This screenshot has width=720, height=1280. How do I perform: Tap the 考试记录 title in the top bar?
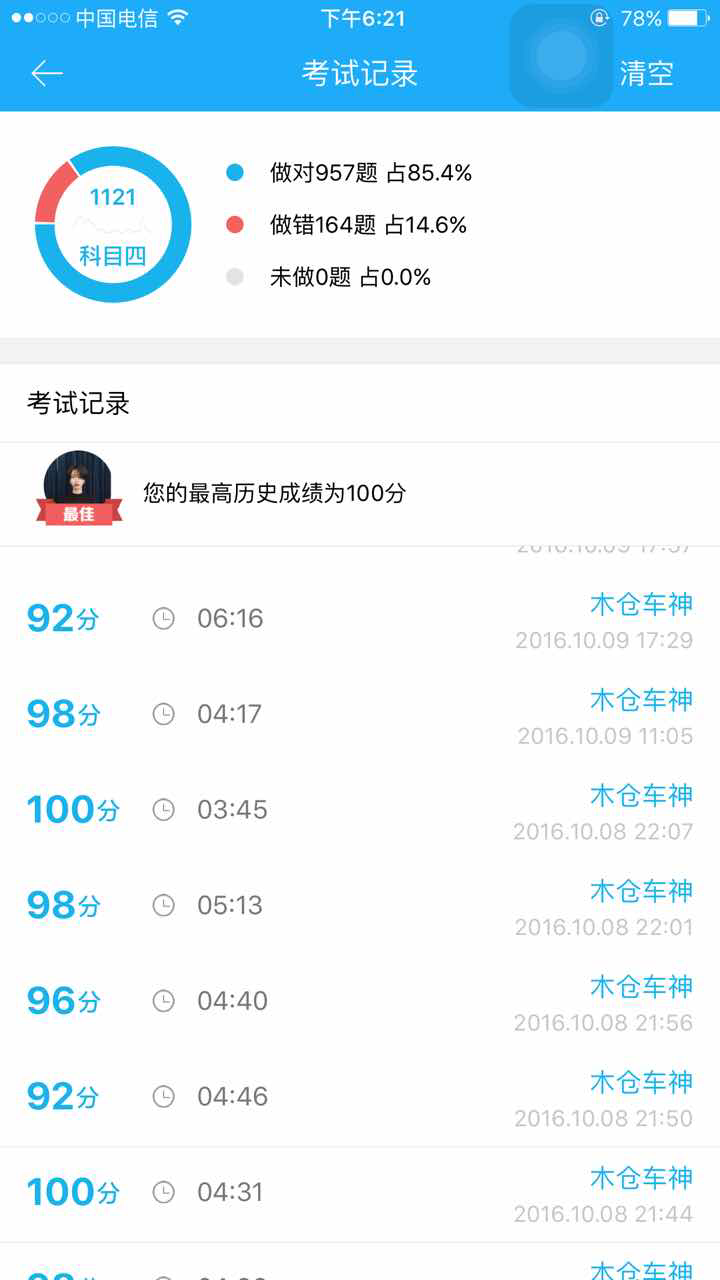360,72
